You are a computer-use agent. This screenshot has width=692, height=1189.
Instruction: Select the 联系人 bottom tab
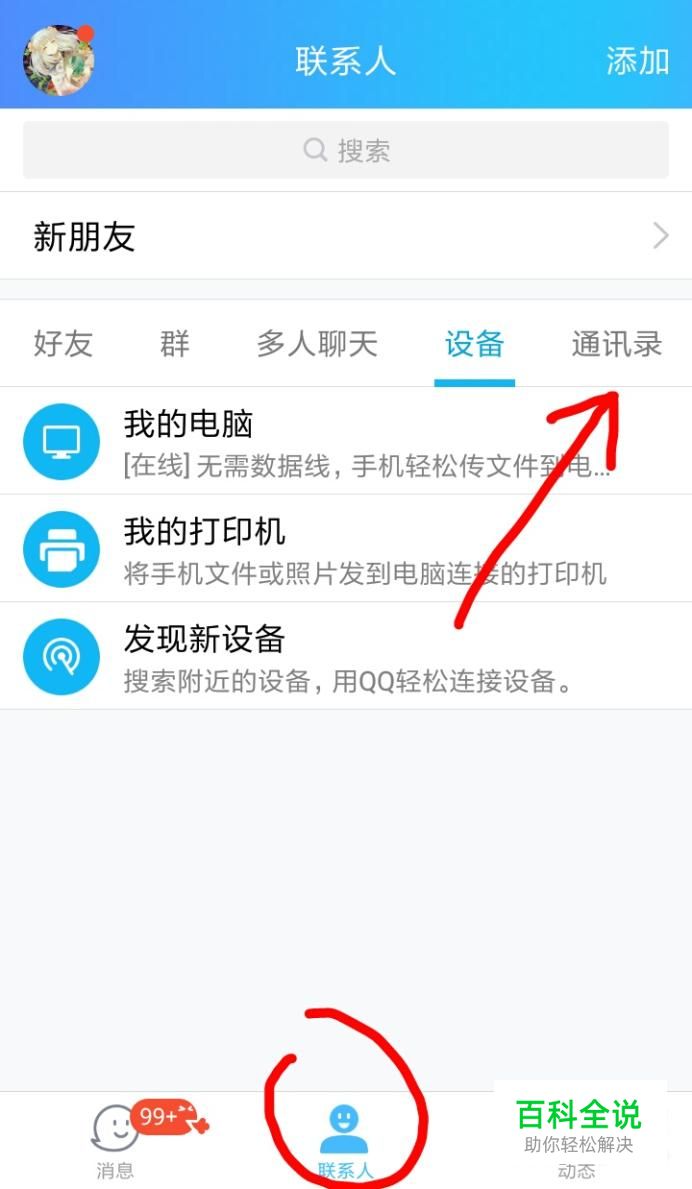pos(345,1141)
